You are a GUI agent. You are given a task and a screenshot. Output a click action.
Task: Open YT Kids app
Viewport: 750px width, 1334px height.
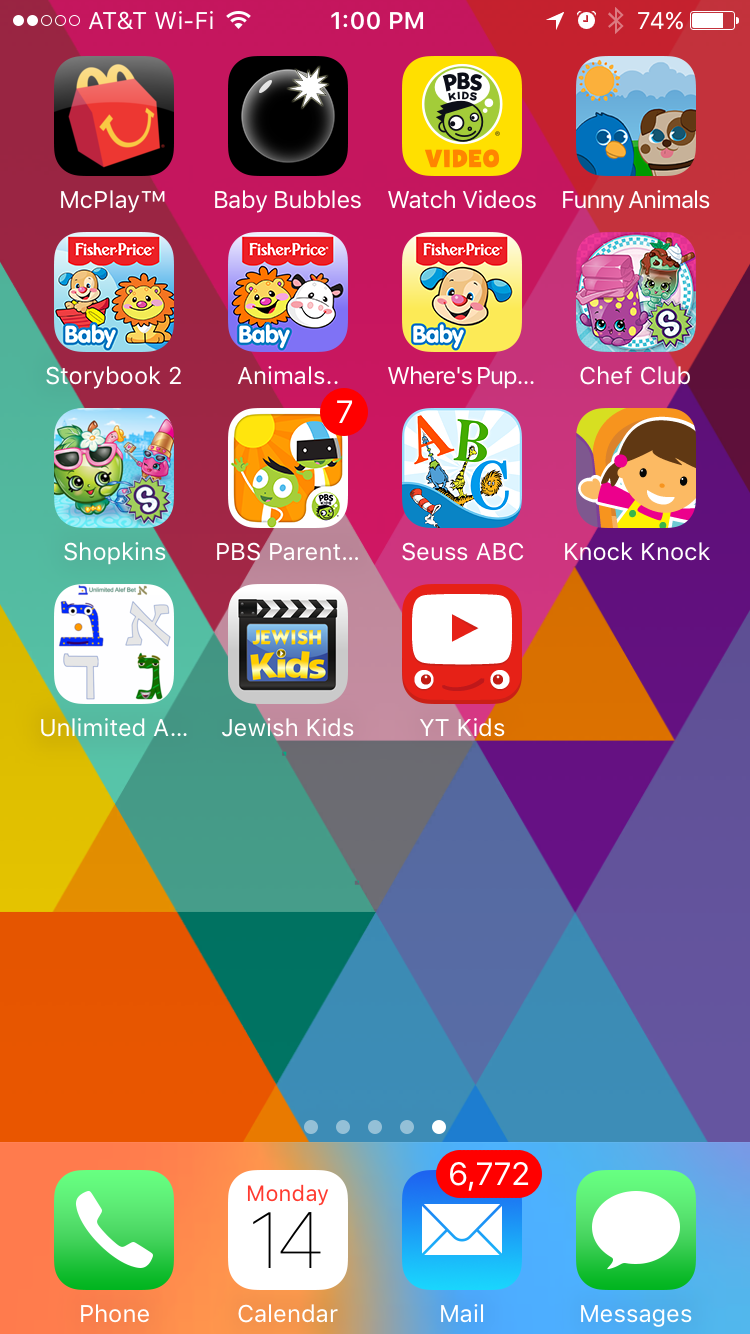coord(462,644)
